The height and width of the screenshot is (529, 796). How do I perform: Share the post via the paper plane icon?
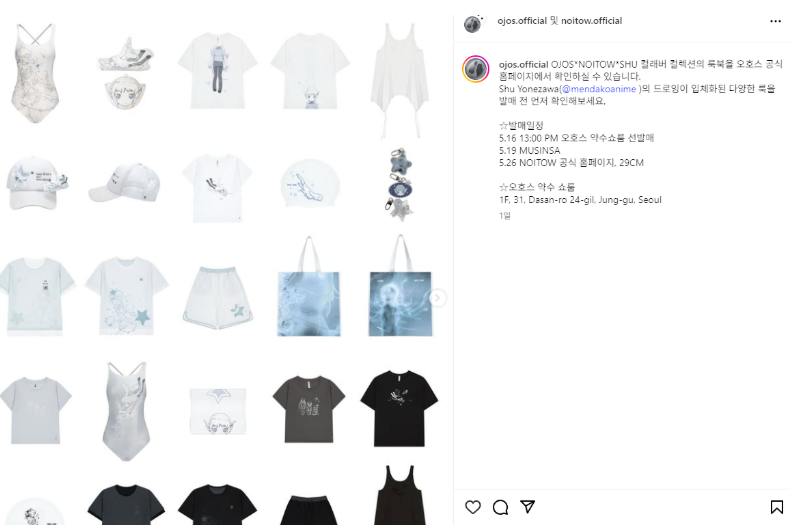click(x=527, y=507)
